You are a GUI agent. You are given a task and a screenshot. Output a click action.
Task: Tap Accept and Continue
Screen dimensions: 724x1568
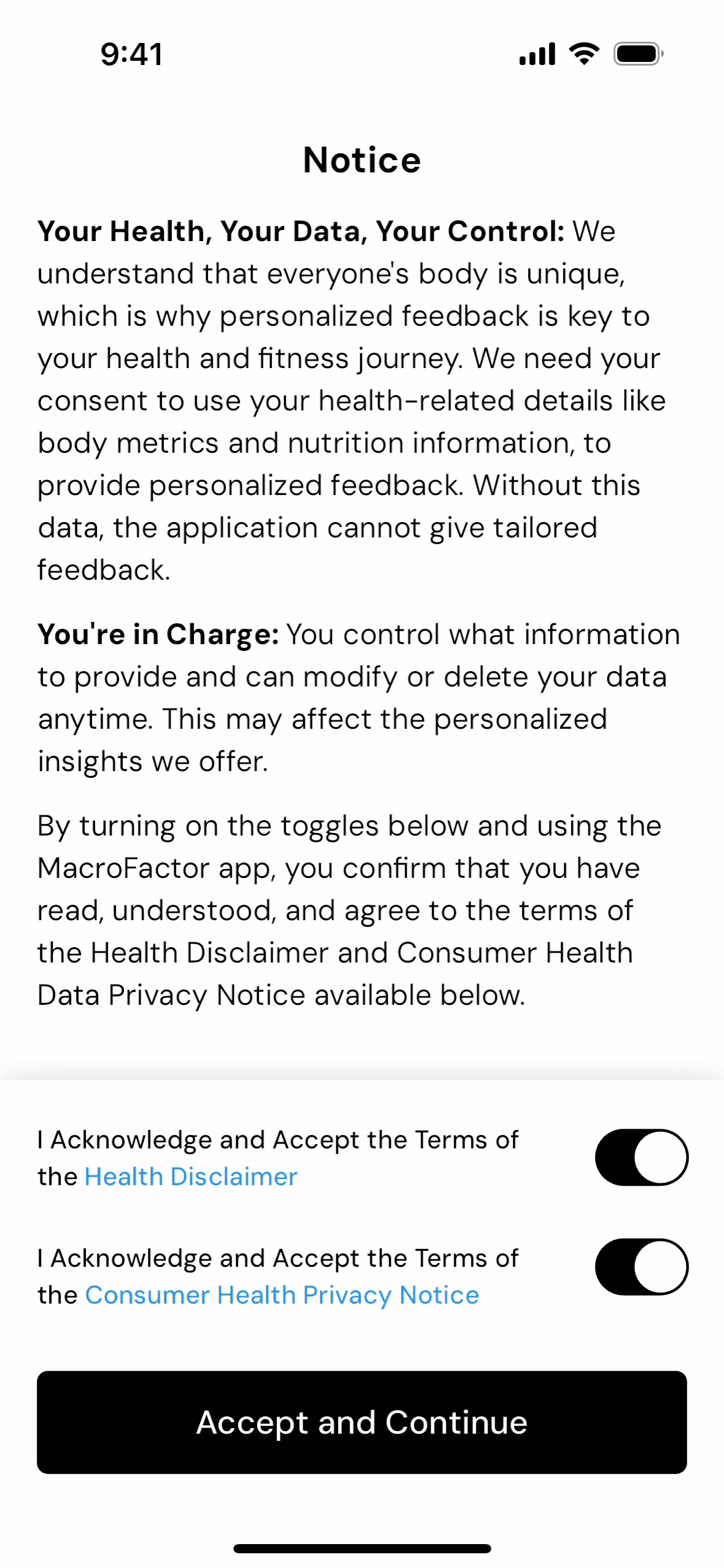(361, 1422)
